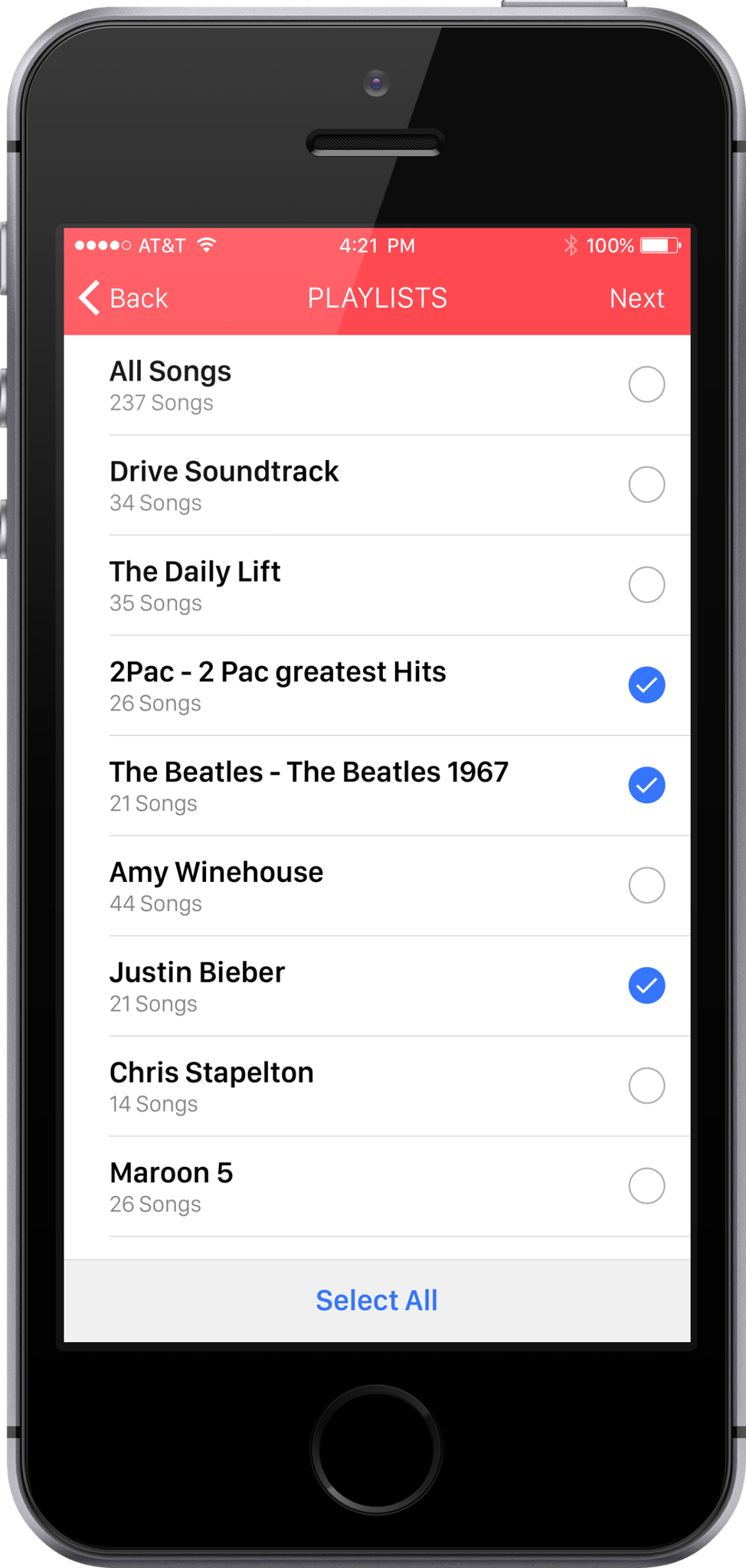Tap Next to continue

point(636,298)
